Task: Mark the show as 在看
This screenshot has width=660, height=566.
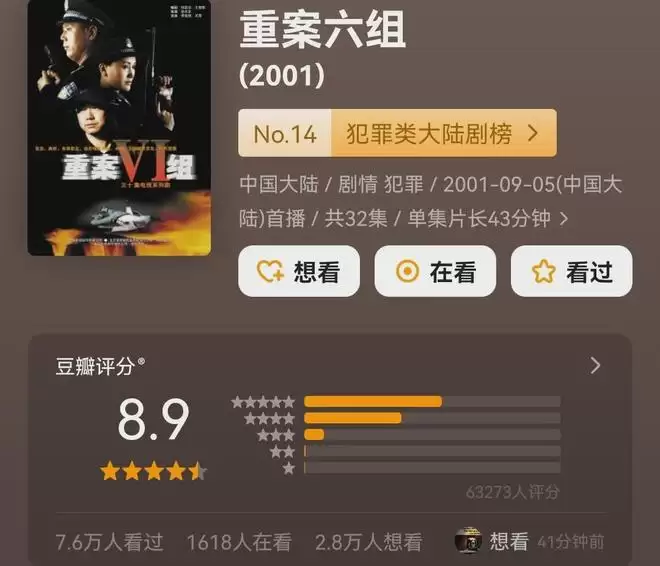Action: [x=435, y=271]
